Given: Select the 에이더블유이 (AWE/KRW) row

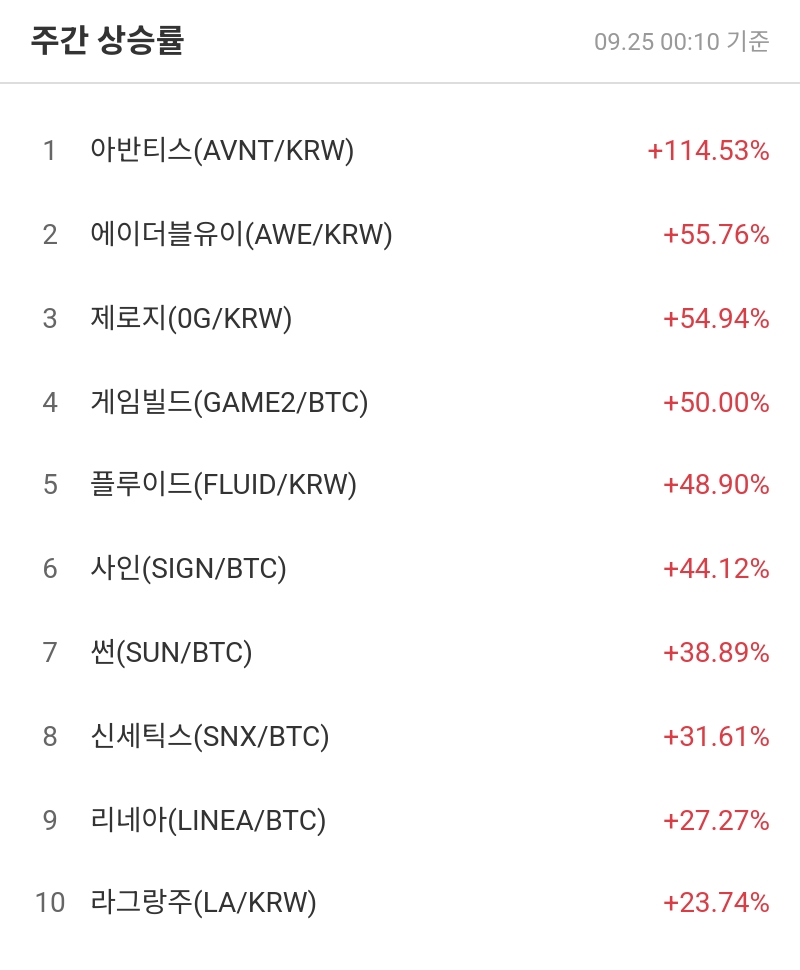Looking at the screenshot, I should (241, 235).
